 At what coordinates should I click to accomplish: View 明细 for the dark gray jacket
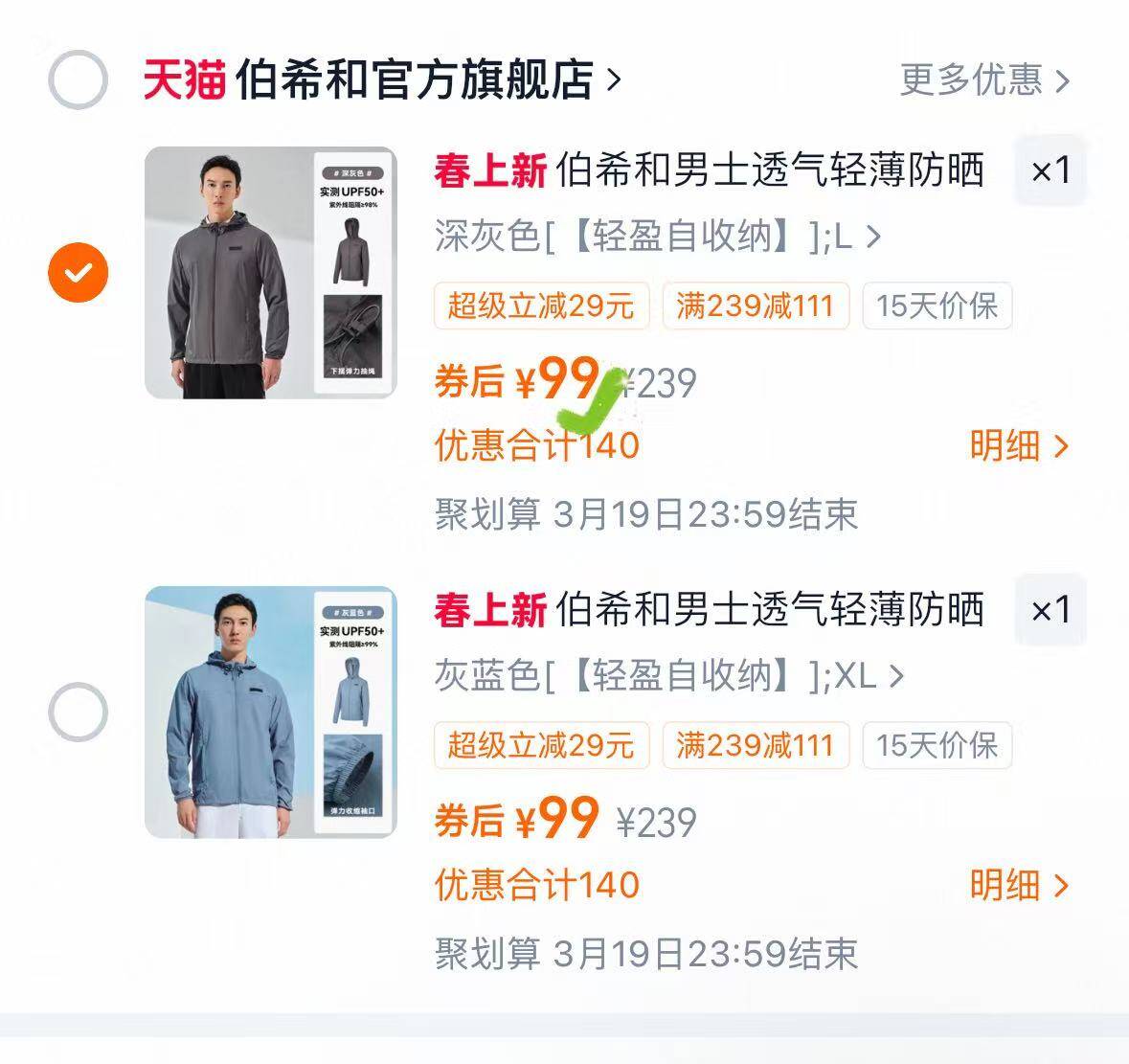(1019, 445)
